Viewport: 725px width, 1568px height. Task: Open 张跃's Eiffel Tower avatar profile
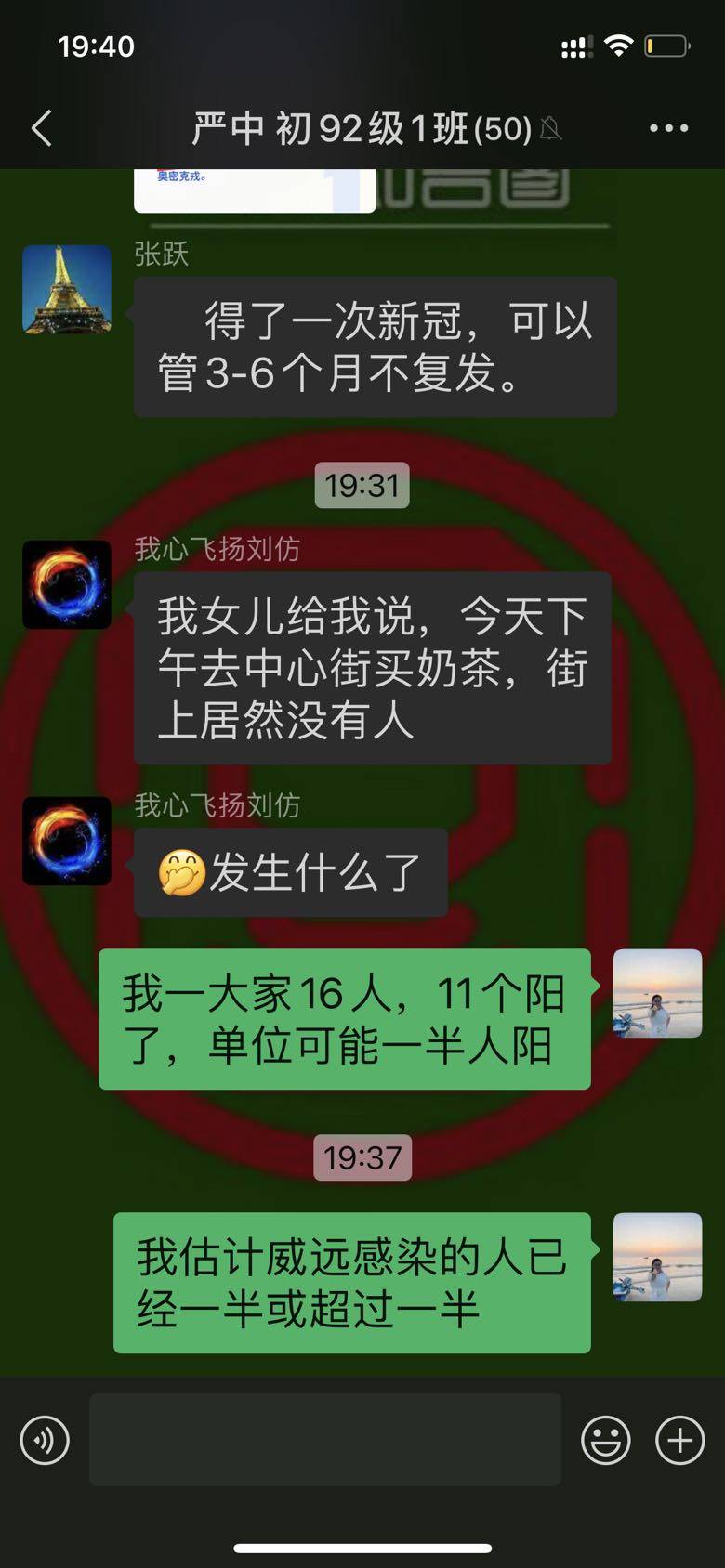tap(67, 289)
